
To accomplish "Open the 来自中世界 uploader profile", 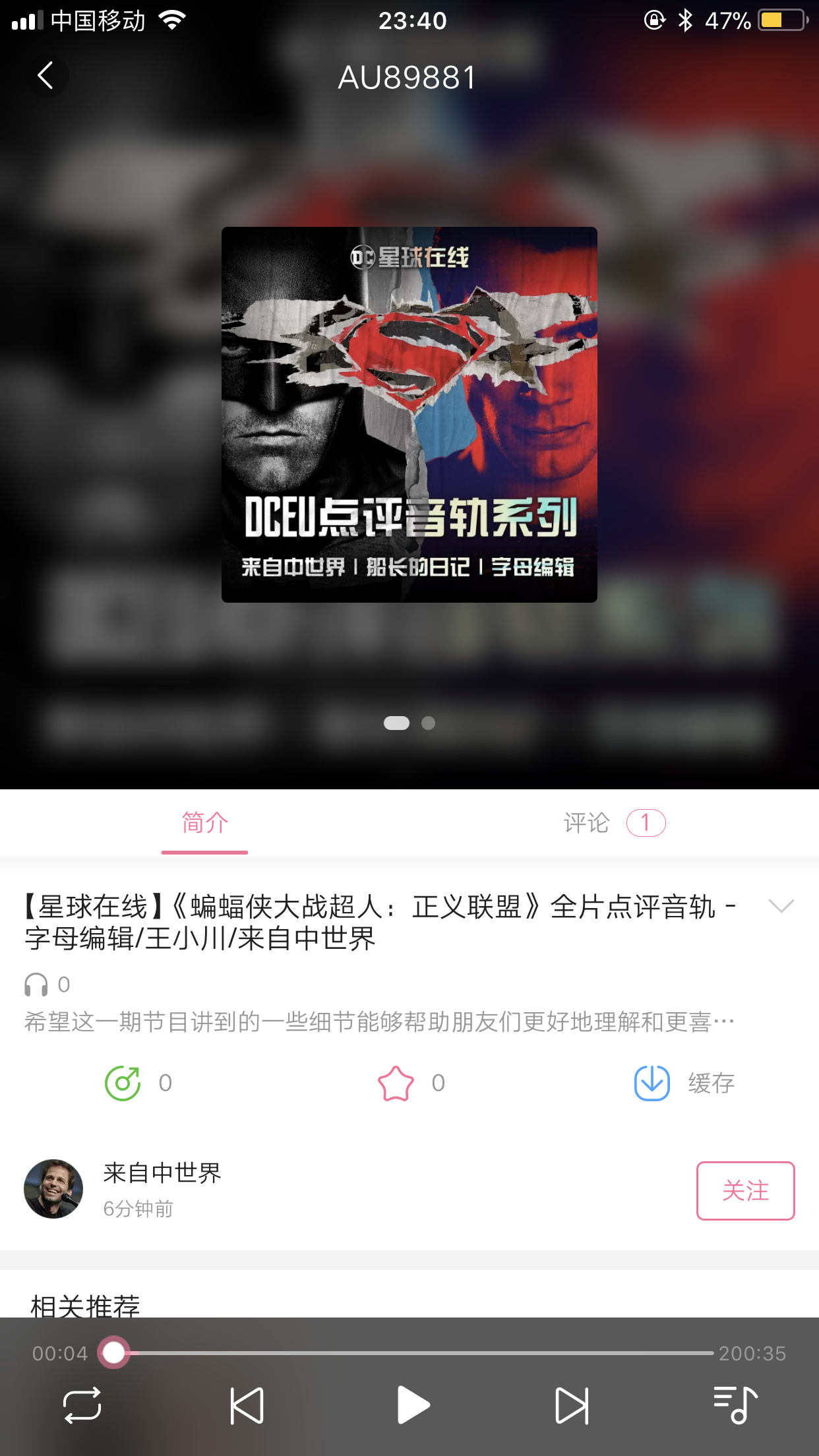I will pos(162,1174).
